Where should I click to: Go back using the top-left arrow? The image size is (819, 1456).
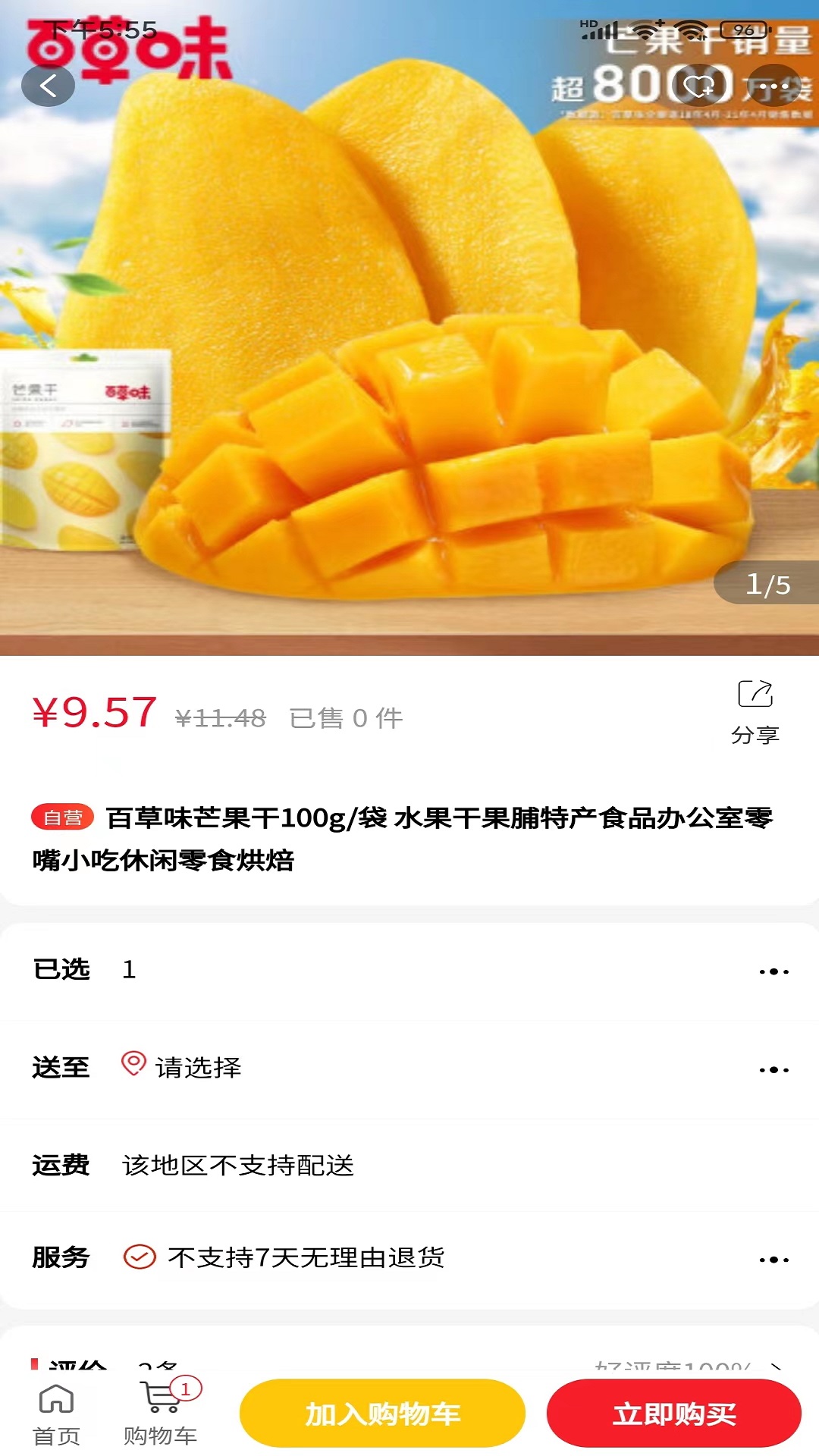pos(48,85)
